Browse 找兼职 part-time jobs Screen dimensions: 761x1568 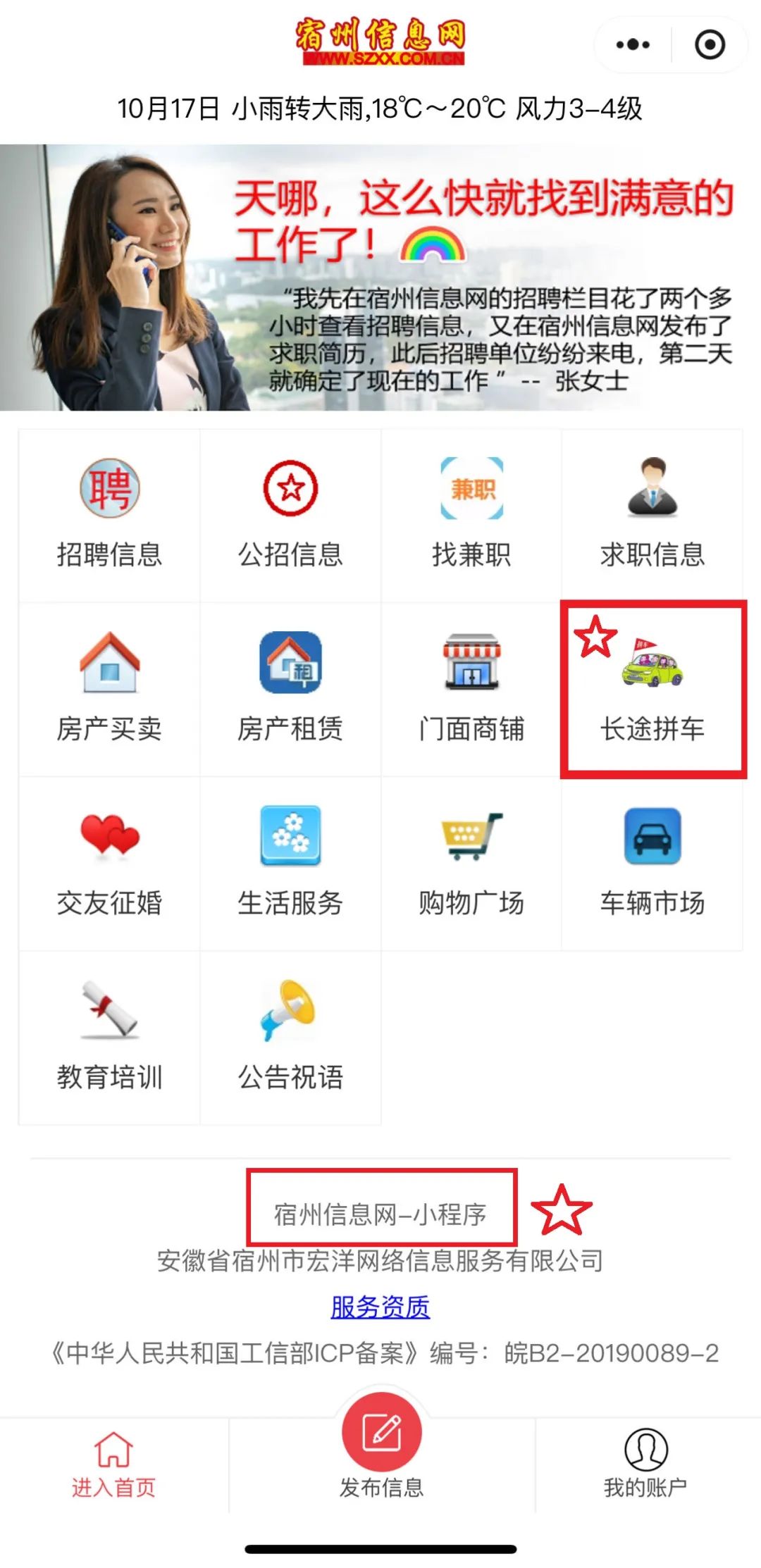click(471, 514)
